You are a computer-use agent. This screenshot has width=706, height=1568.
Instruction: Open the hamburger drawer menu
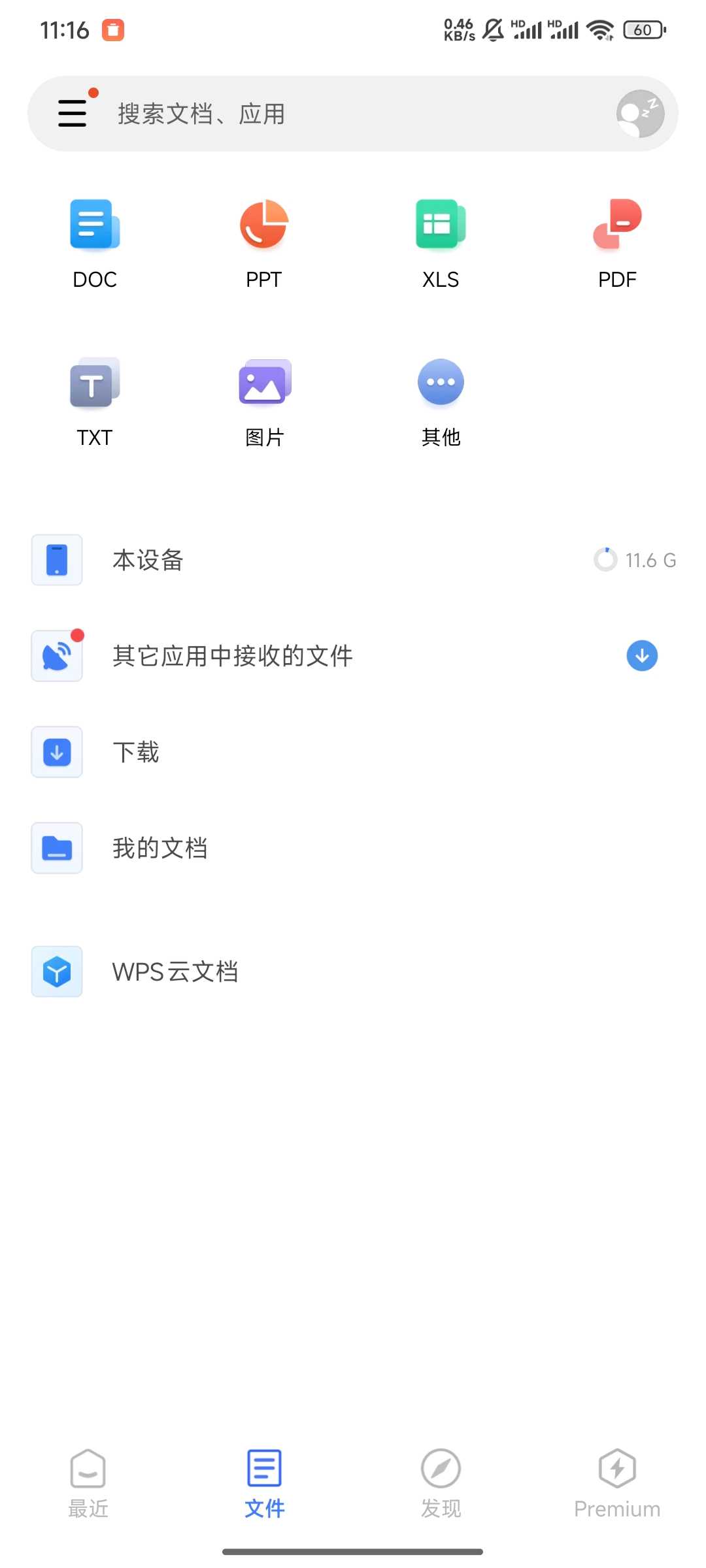(x=73, y=113)
